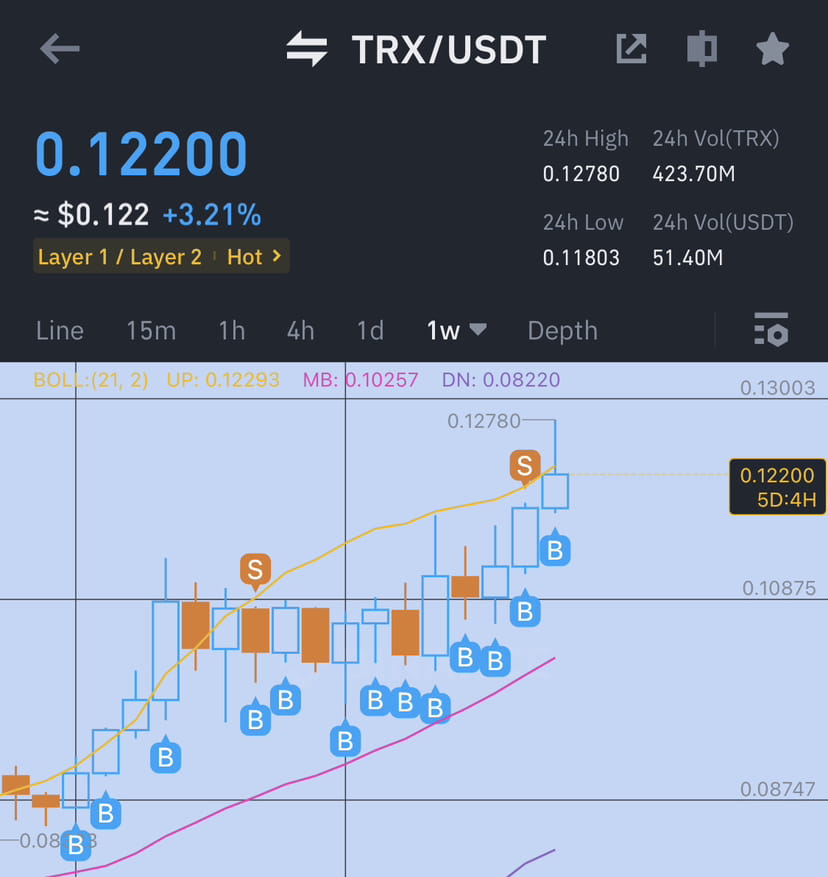Select the 'S' sell marker on the latest candle

pos(523,465)
